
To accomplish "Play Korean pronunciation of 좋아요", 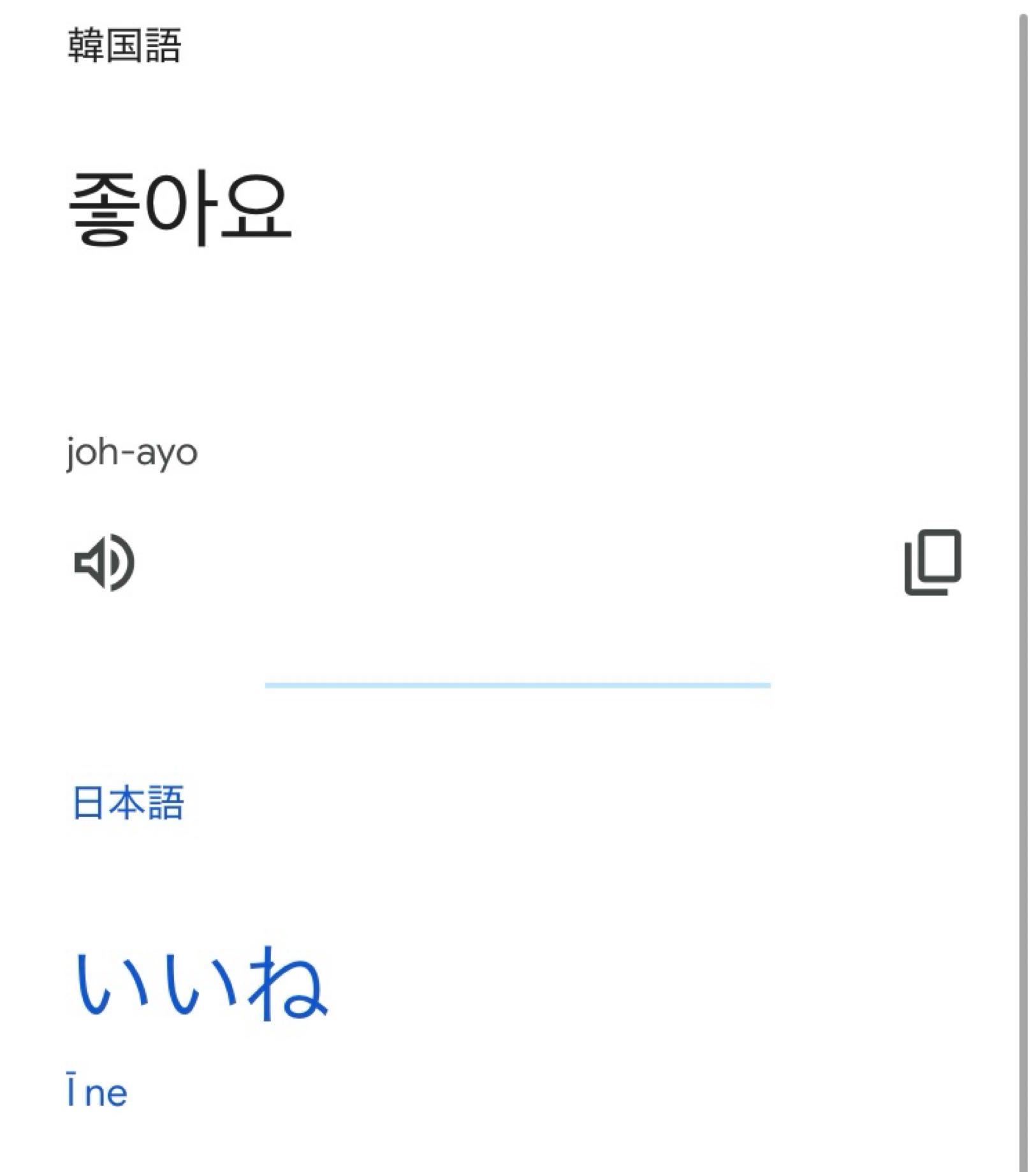I will coord(104,562).
